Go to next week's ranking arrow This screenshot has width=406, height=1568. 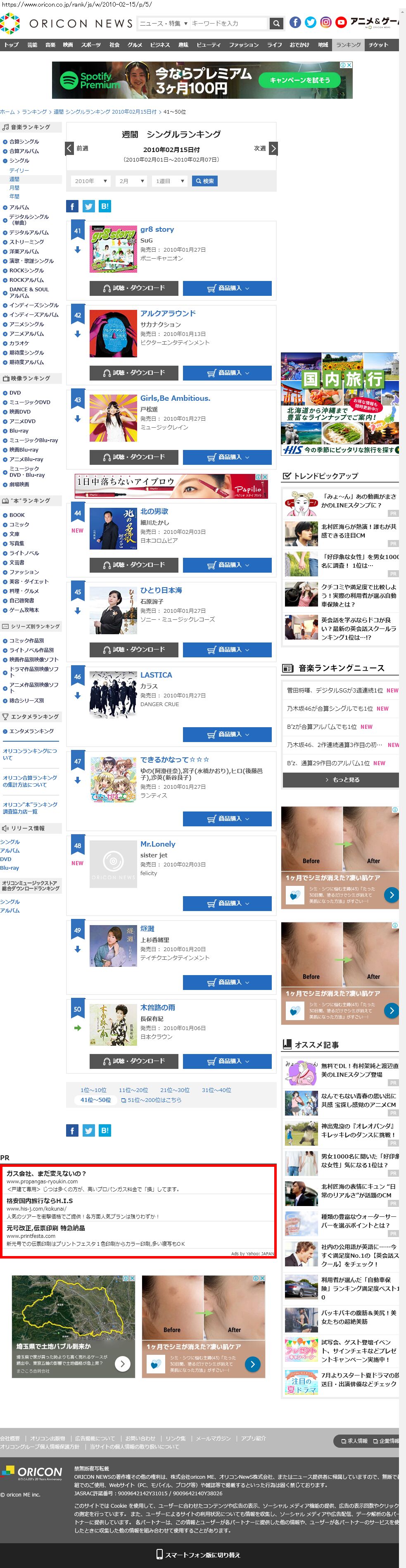coord(273,148)
